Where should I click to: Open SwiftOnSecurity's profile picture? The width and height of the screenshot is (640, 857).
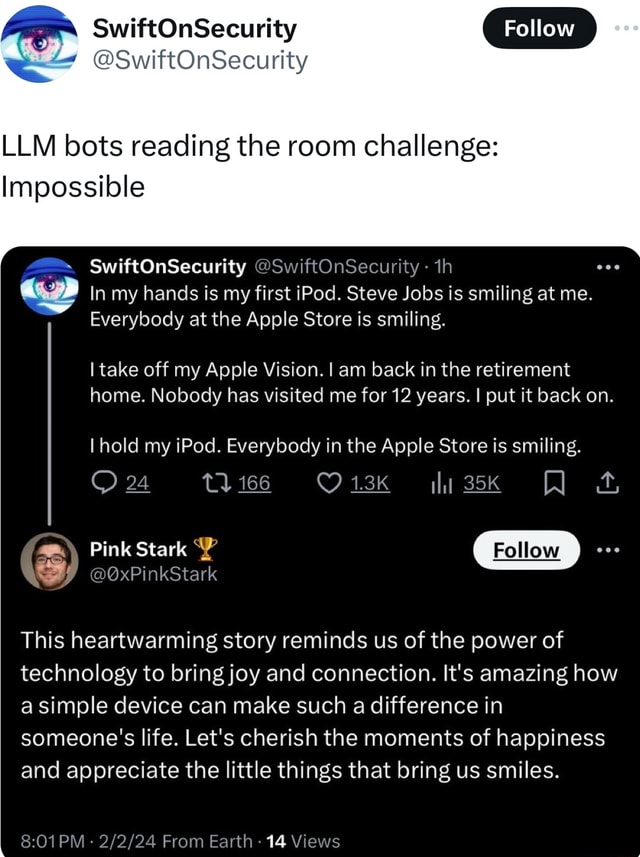(39, 44)
